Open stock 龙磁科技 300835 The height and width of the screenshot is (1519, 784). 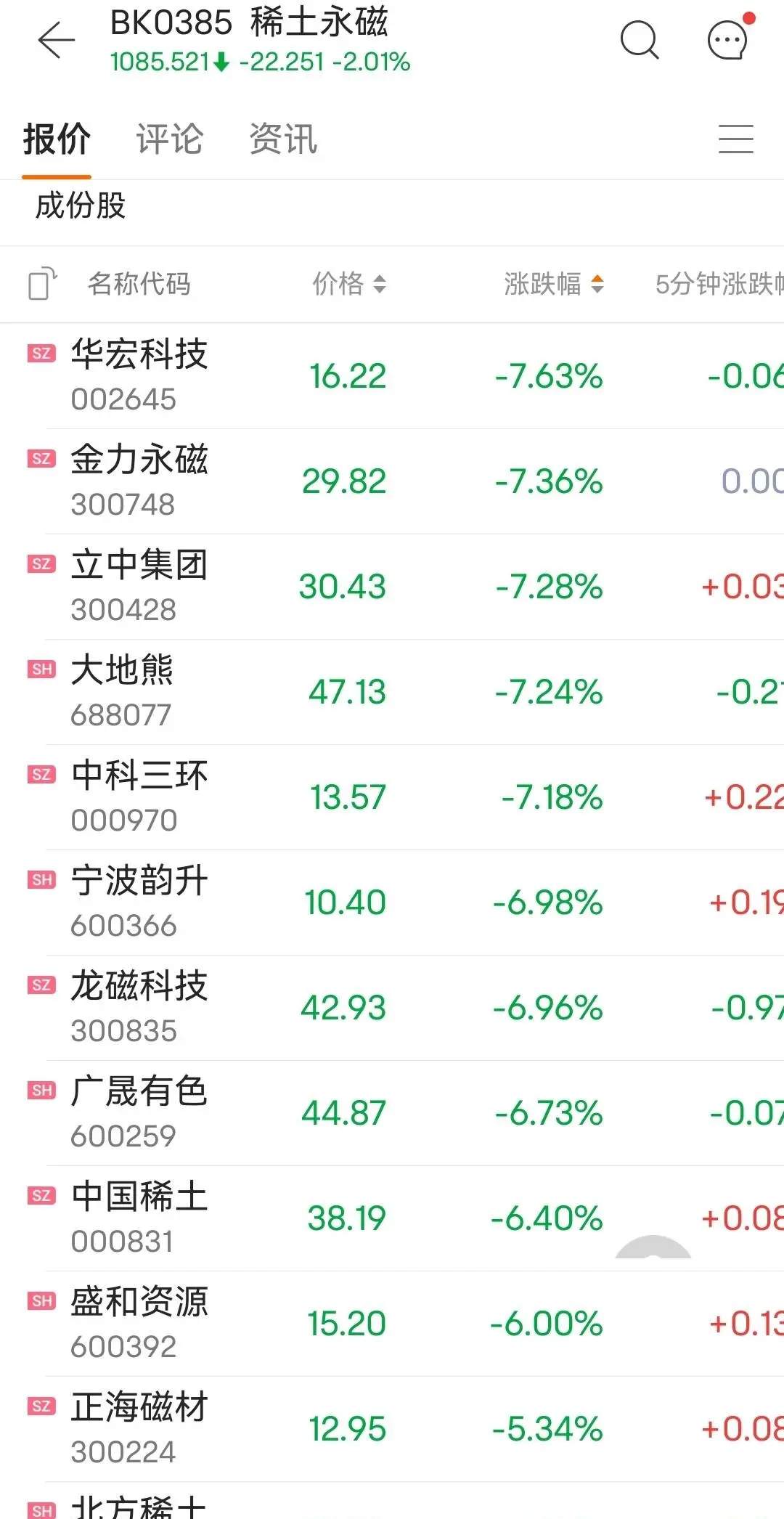click(x=392, y=1008)
